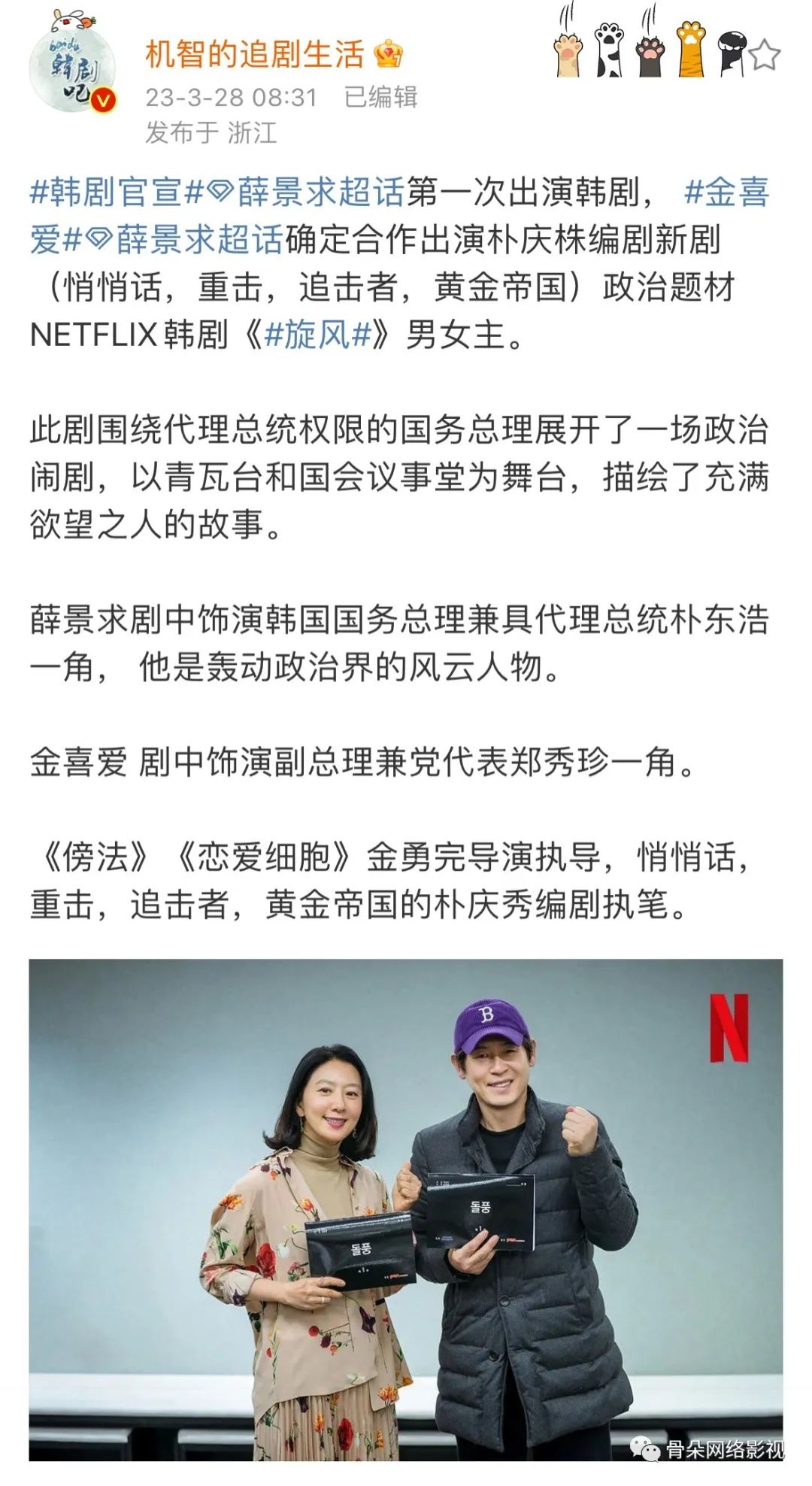View the attached Netflix script-reading photo
The height and width of the screenshot is (1486, 812).
click(406, 1209)
